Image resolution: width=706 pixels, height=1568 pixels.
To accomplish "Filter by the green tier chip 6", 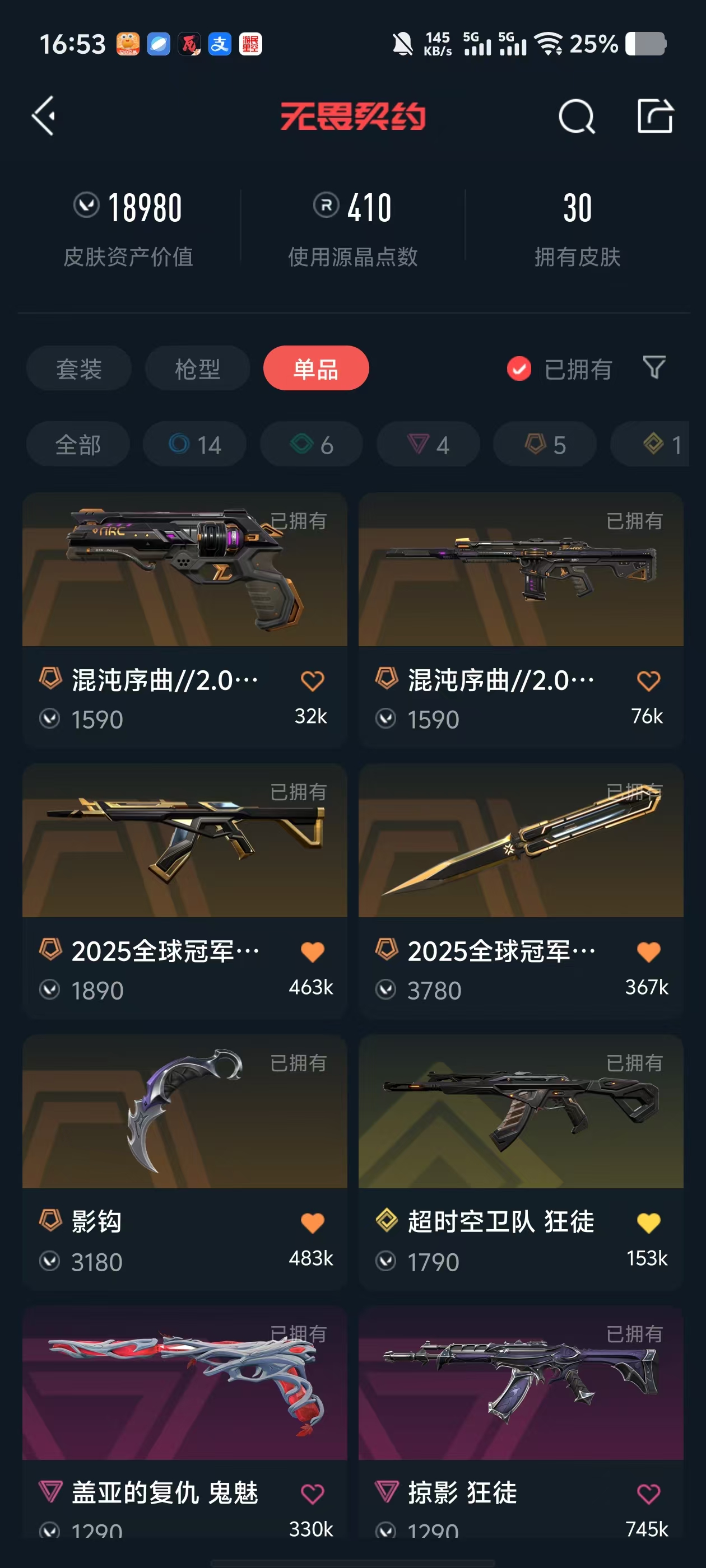I will (312, 444).
